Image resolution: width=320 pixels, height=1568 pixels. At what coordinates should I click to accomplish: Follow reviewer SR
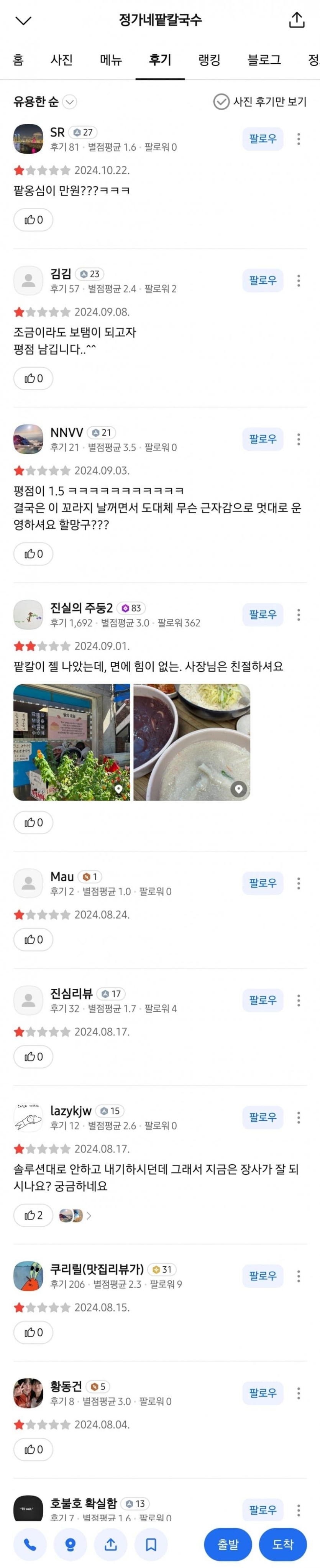pos(263,139)
